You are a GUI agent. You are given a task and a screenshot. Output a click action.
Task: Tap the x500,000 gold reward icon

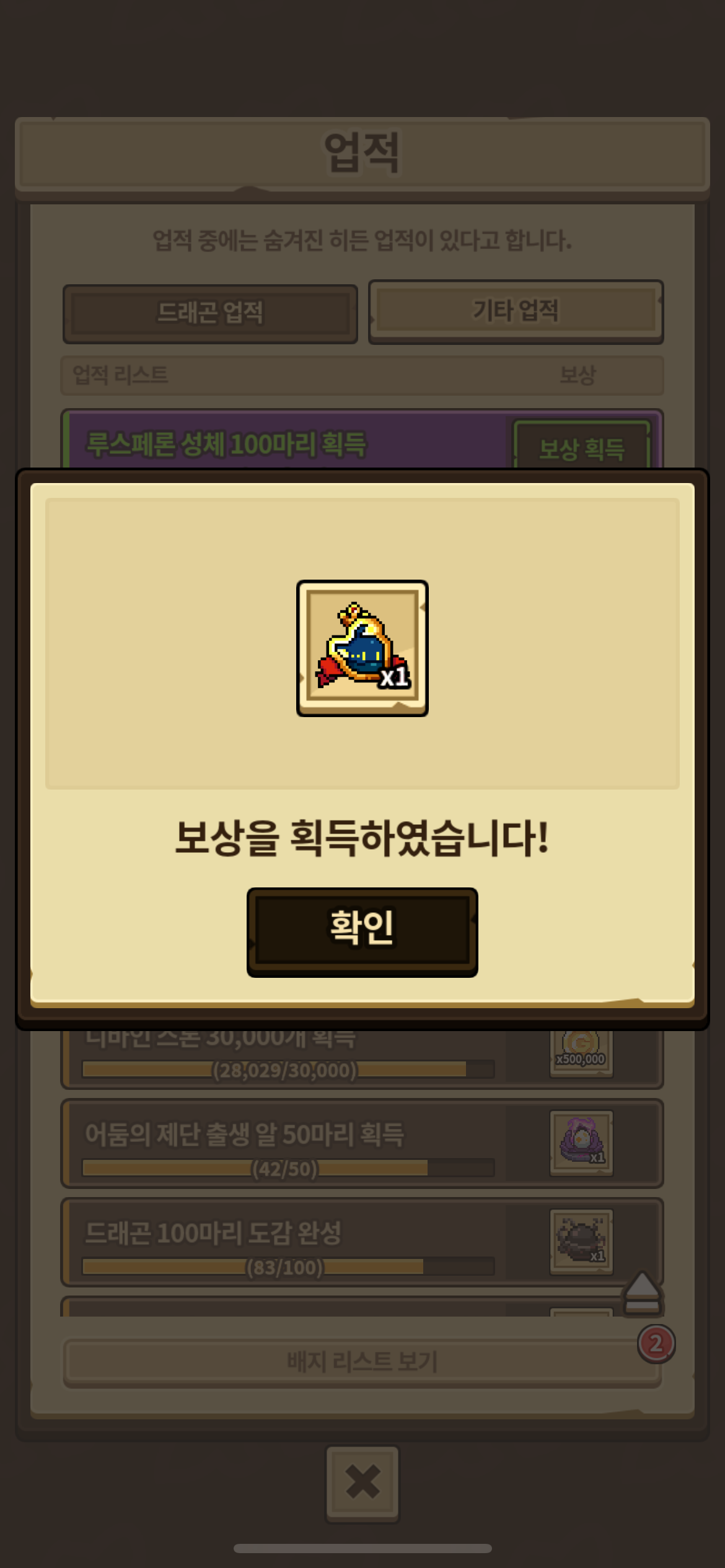pyautogui.click(x=581, y=1052)
